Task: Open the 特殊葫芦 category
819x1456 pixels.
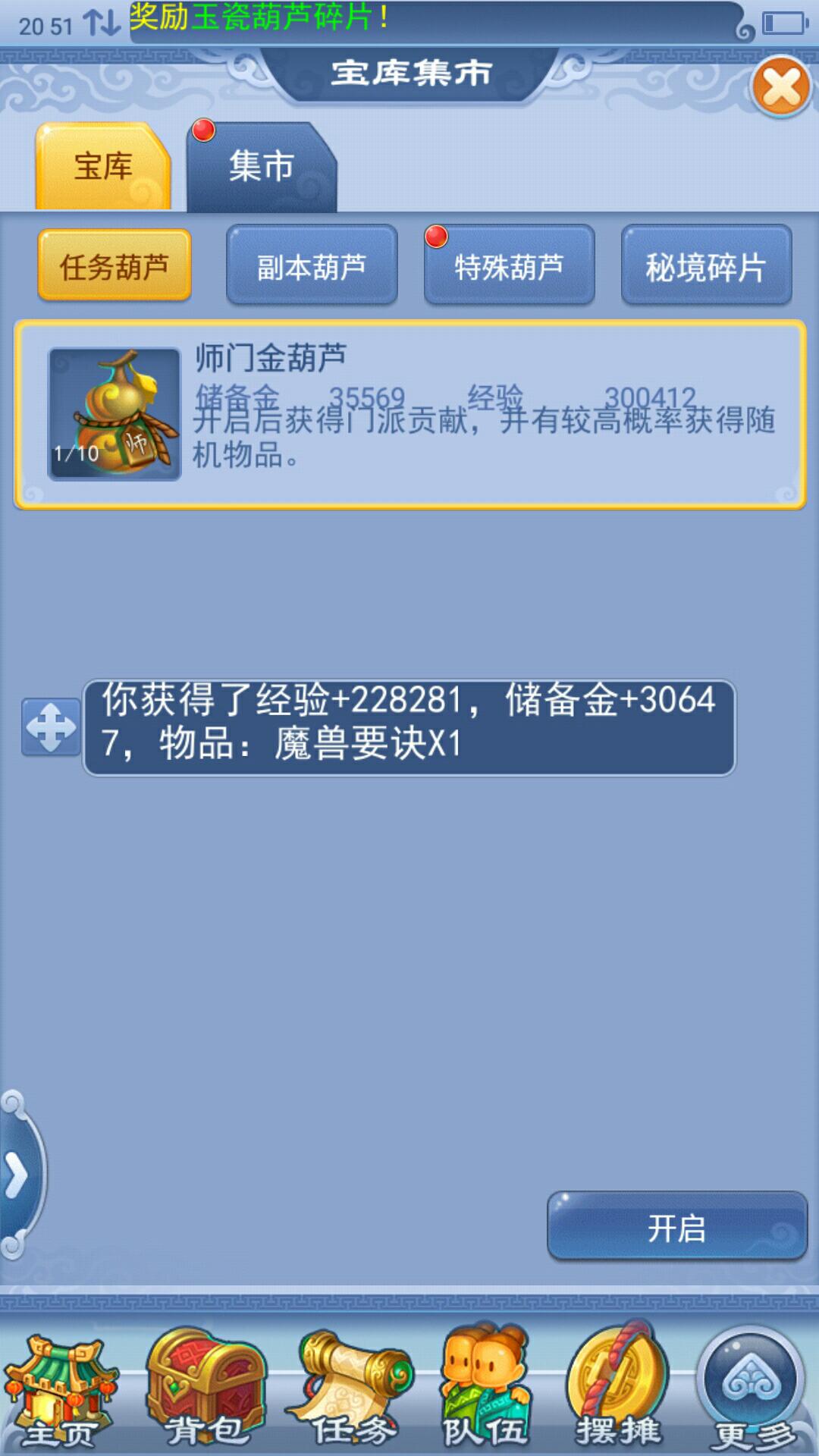Action: click(x=509, y=266)
